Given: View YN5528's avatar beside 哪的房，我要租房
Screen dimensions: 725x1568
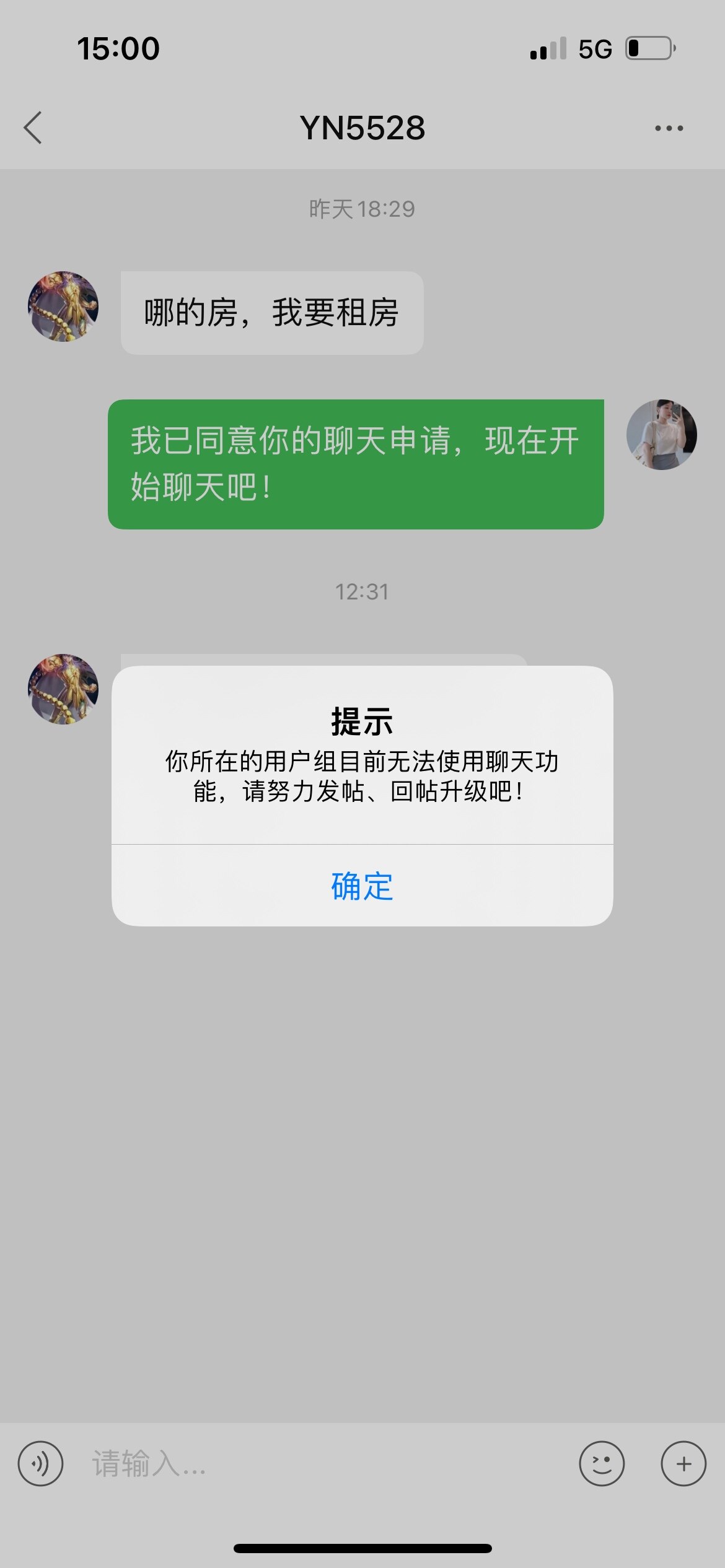Looking at the screenshot, I should pos(63,307).
